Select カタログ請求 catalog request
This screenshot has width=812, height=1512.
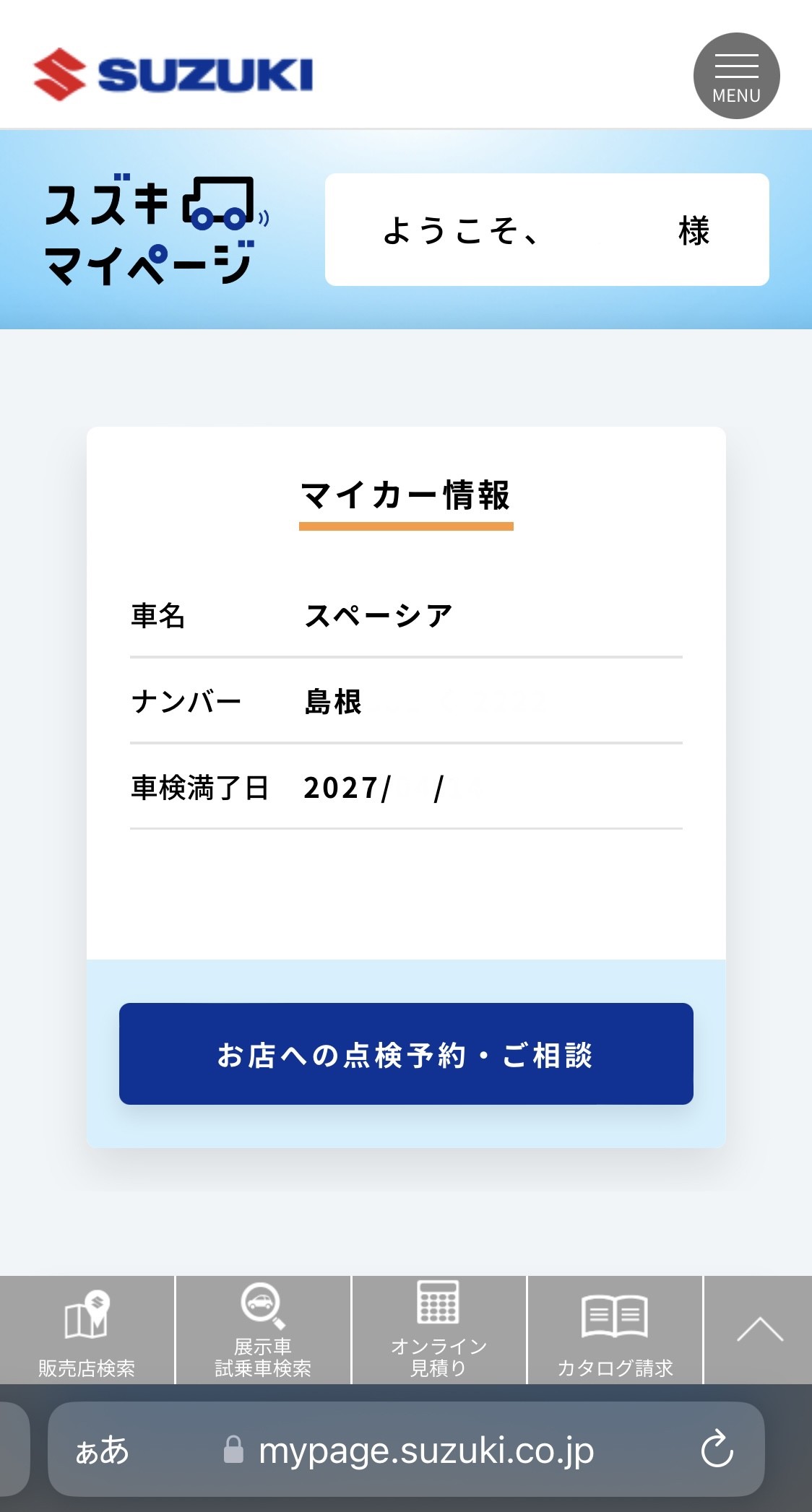tap(615, 1330)
